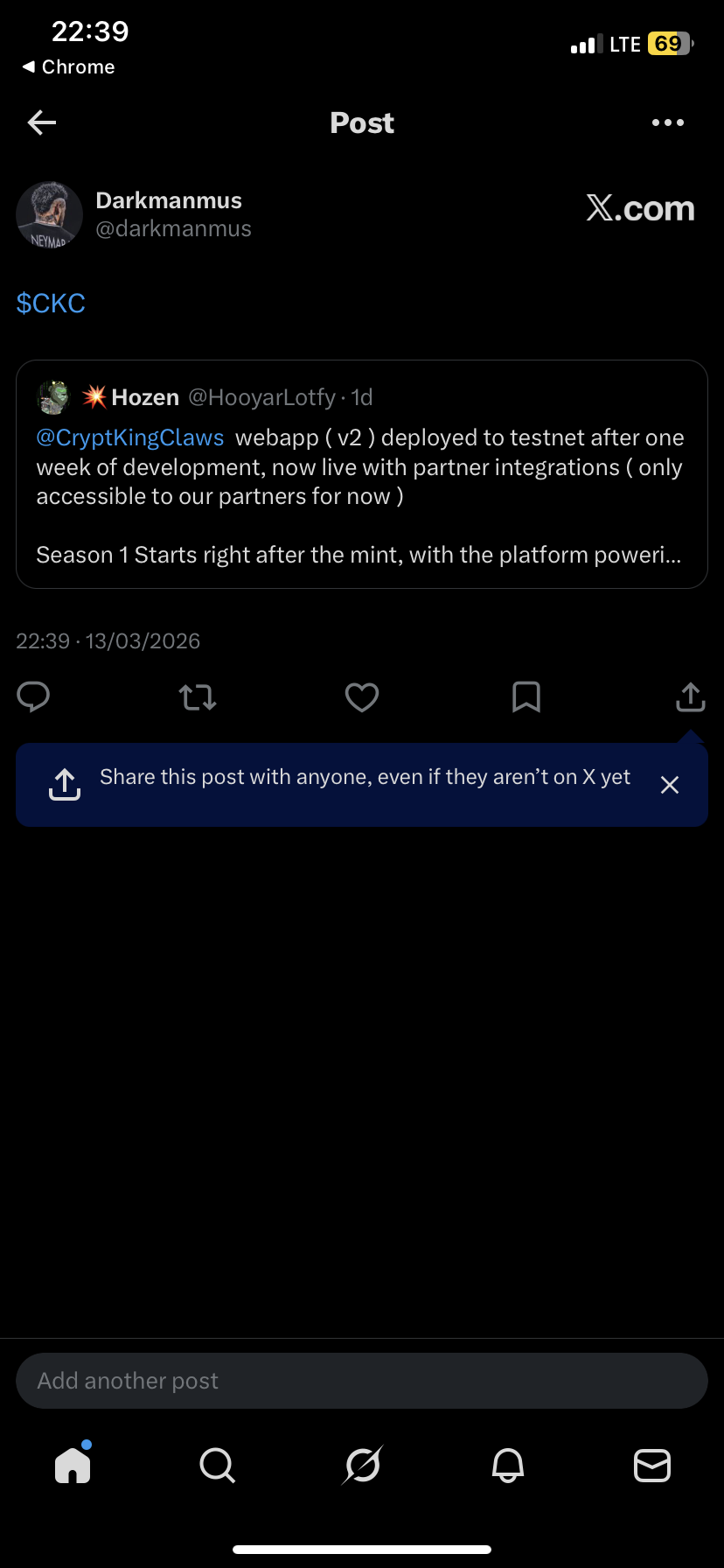Dismiss the share tip banner
Screen dimensions: 724x1568
coord(670,785)
